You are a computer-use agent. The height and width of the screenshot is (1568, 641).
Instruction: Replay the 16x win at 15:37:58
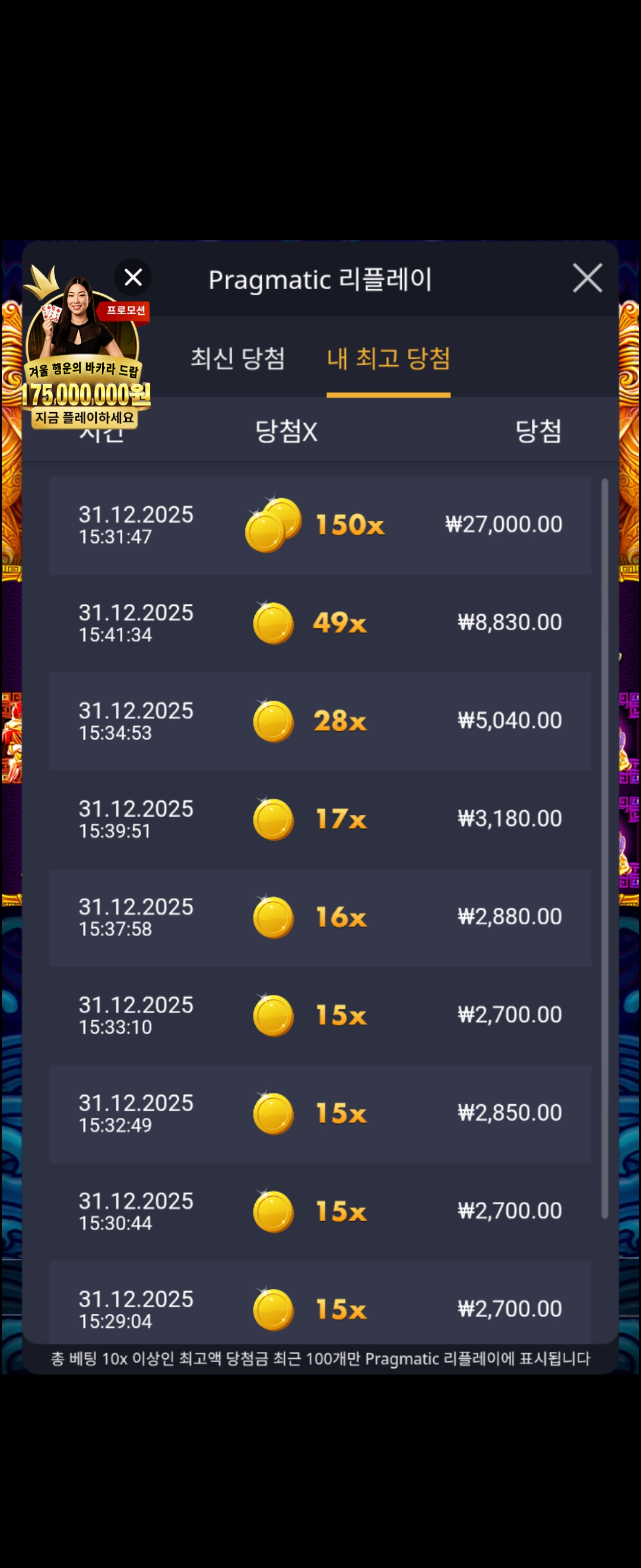(x=320, y=917)
